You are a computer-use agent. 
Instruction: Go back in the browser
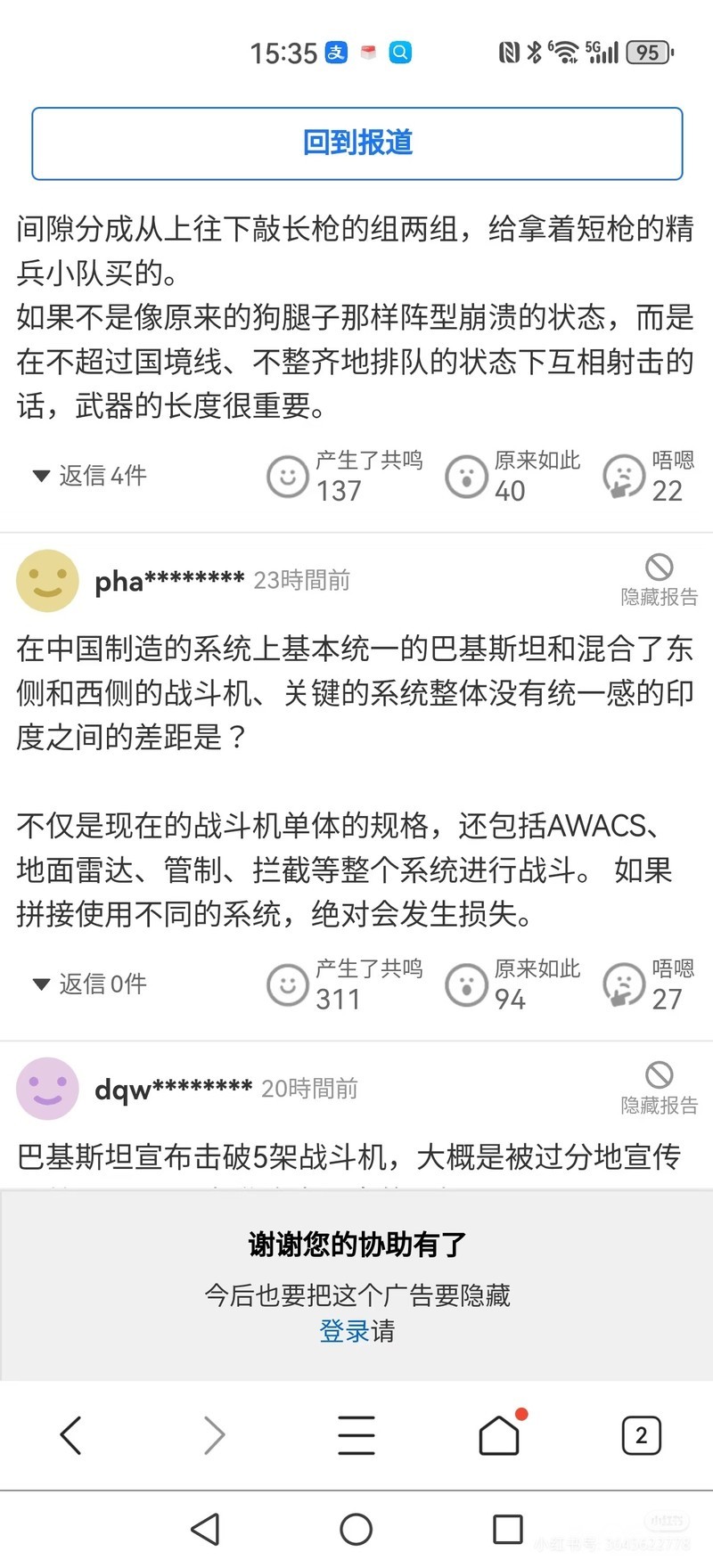pyautogui.click(x=71, y=1435)
